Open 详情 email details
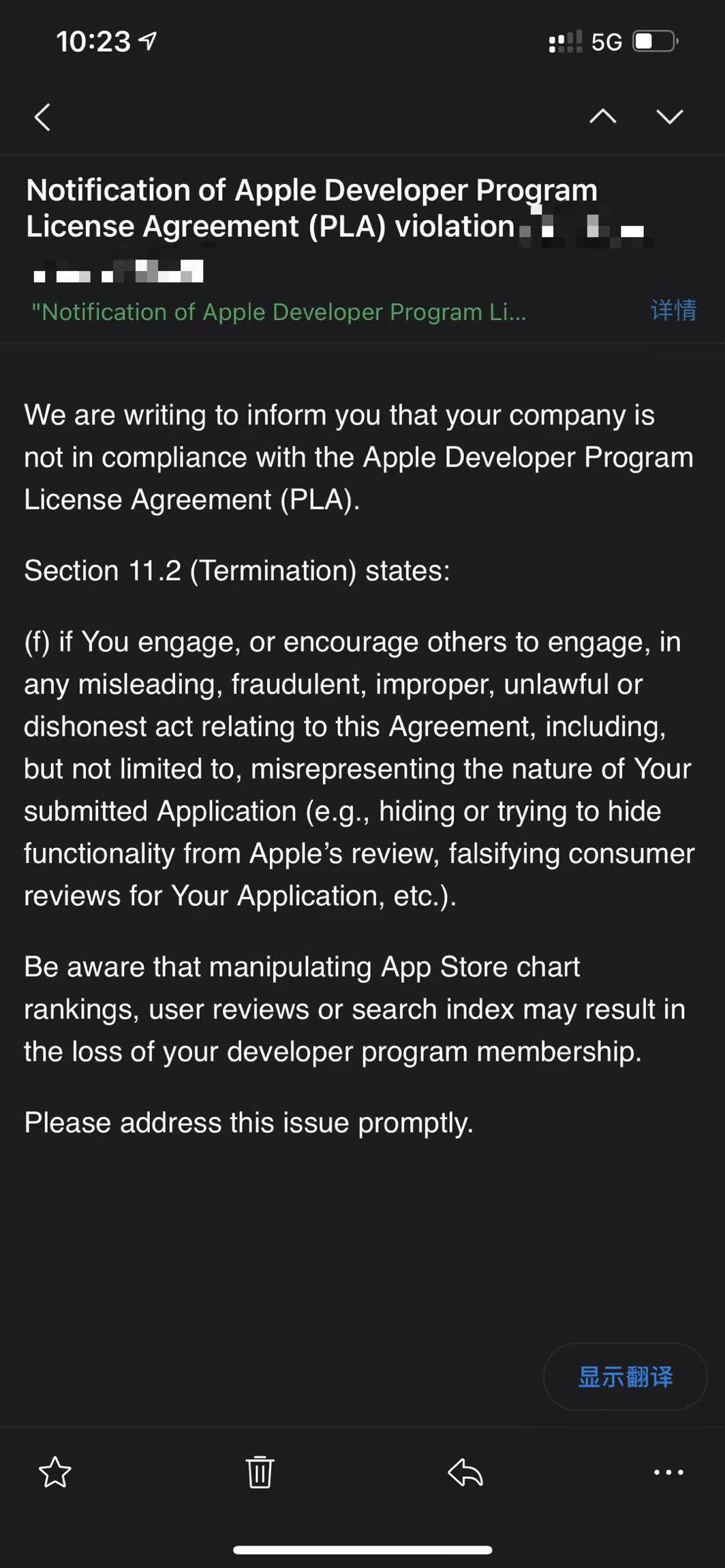 pos(673,311)
